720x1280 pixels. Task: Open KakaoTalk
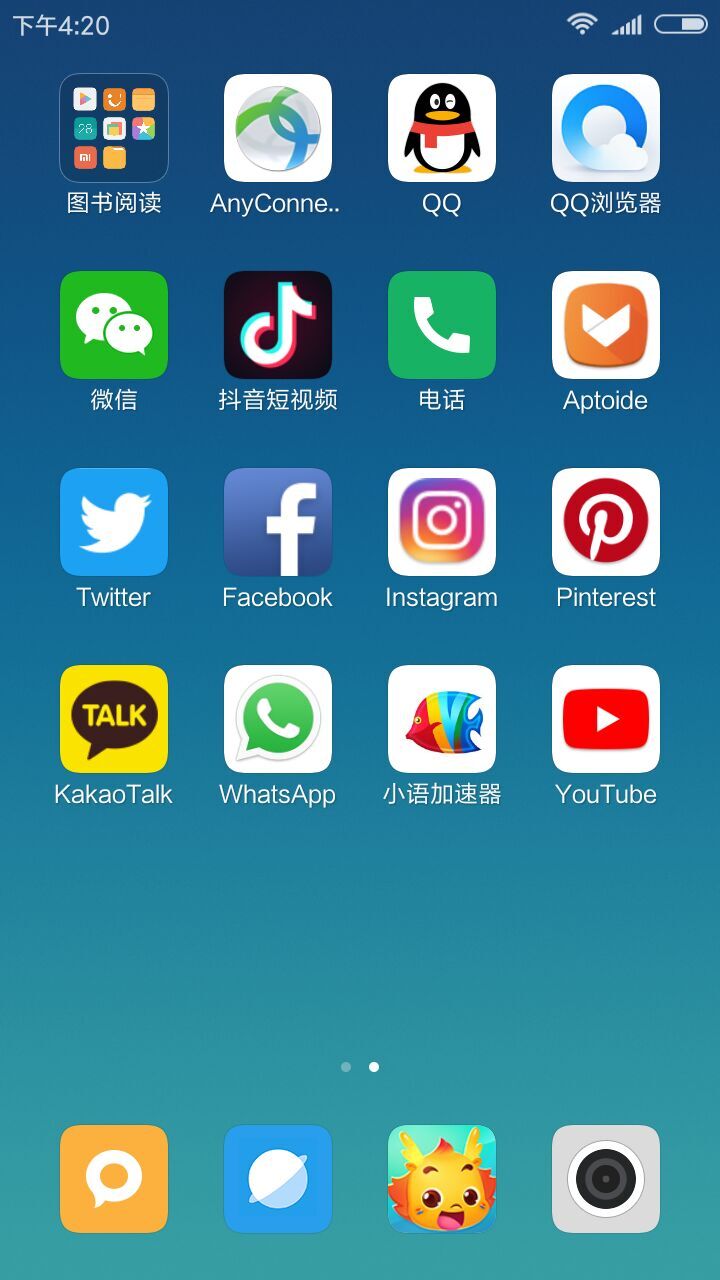[x=114, y=719]
